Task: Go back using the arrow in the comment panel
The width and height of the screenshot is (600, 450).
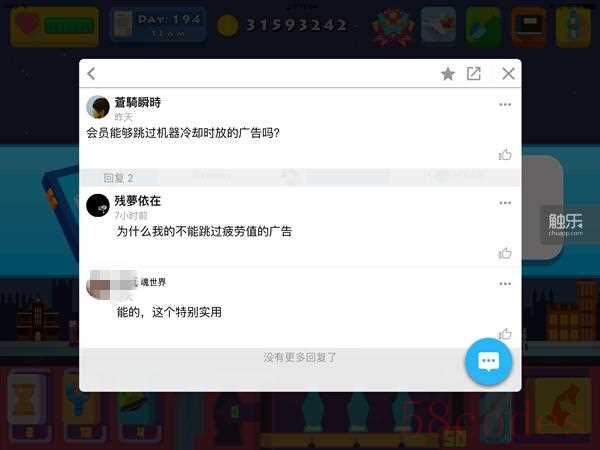Action: [91, 74]
